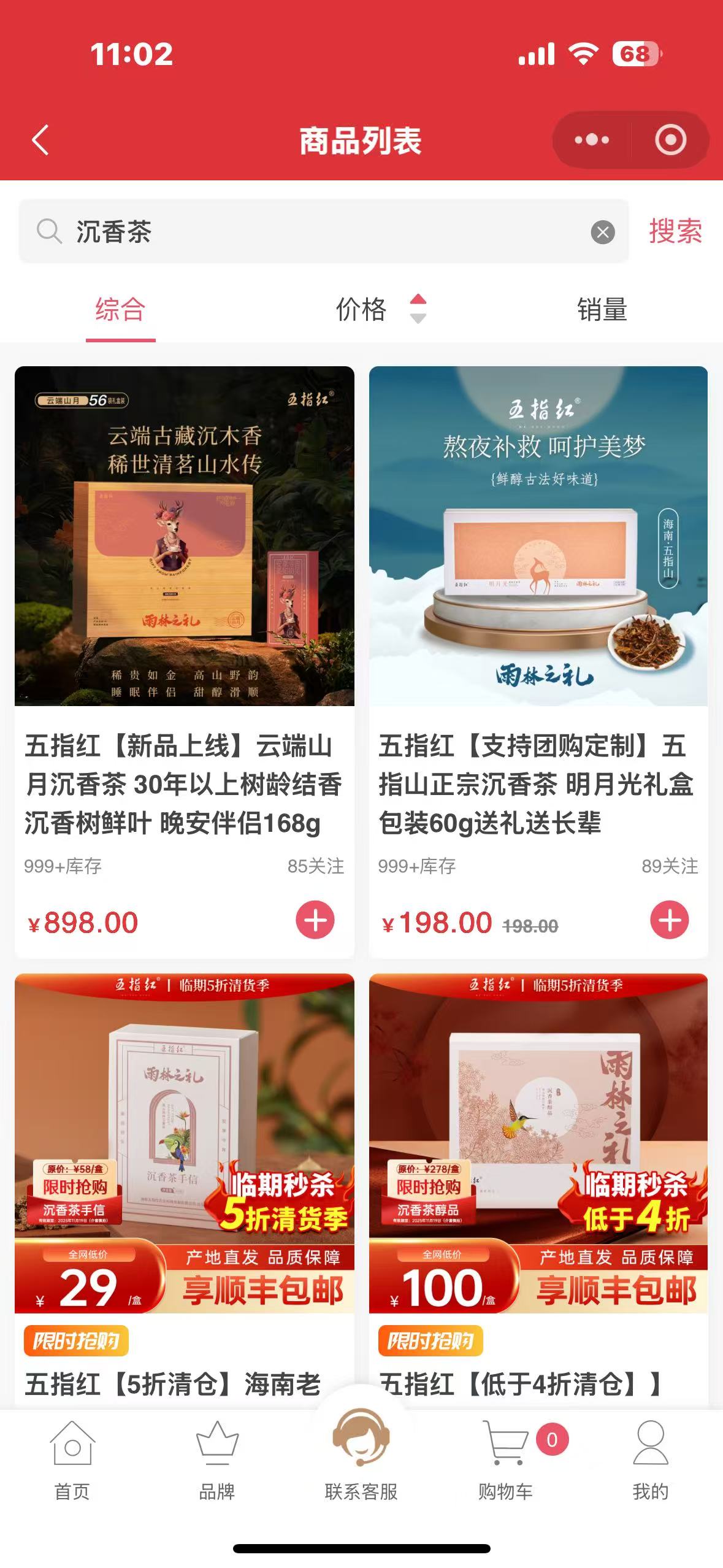Tap the 搜索 button
Viewport: 723px width, 1568px height.
[675, 231]
